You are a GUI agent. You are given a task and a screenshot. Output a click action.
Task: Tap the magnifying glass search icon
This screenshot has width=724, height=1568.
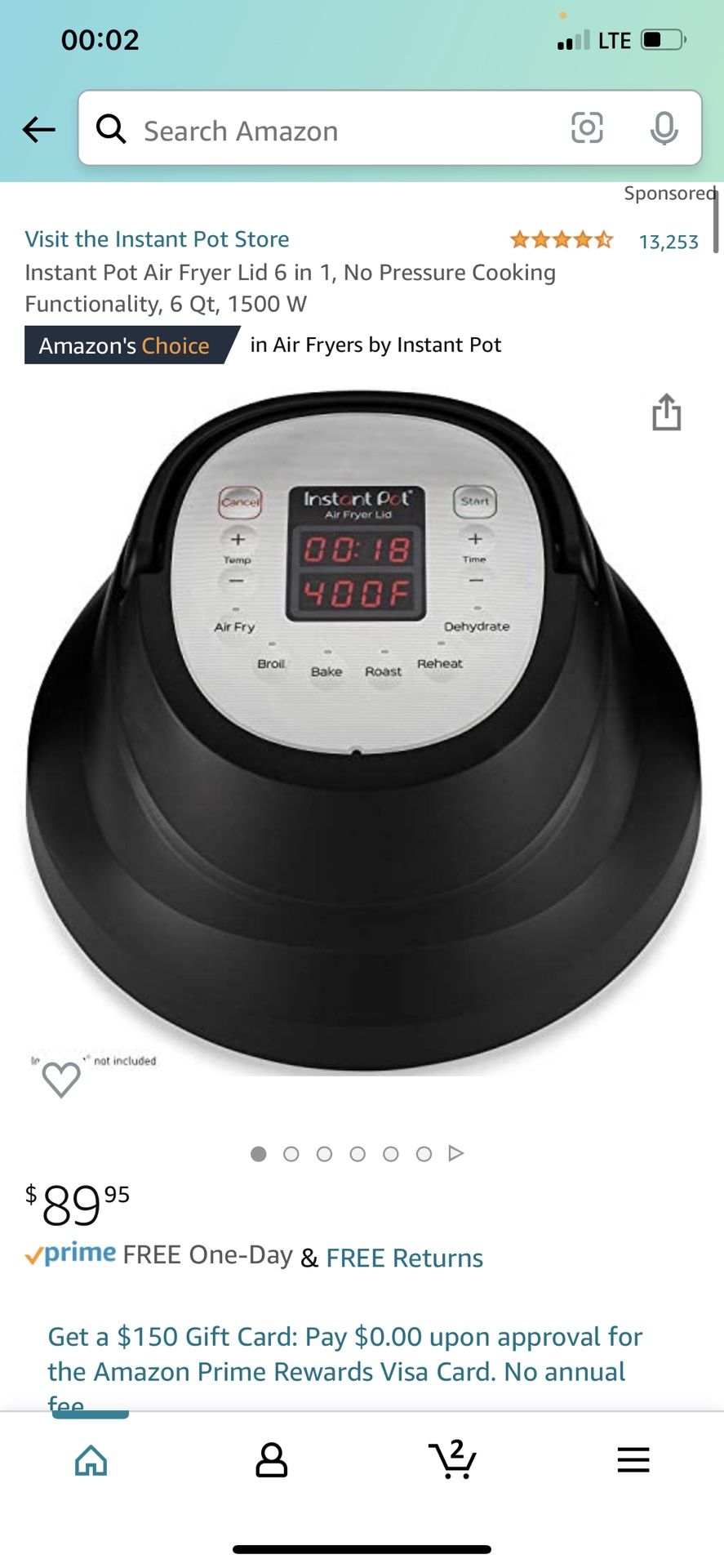tap(111, 129)
